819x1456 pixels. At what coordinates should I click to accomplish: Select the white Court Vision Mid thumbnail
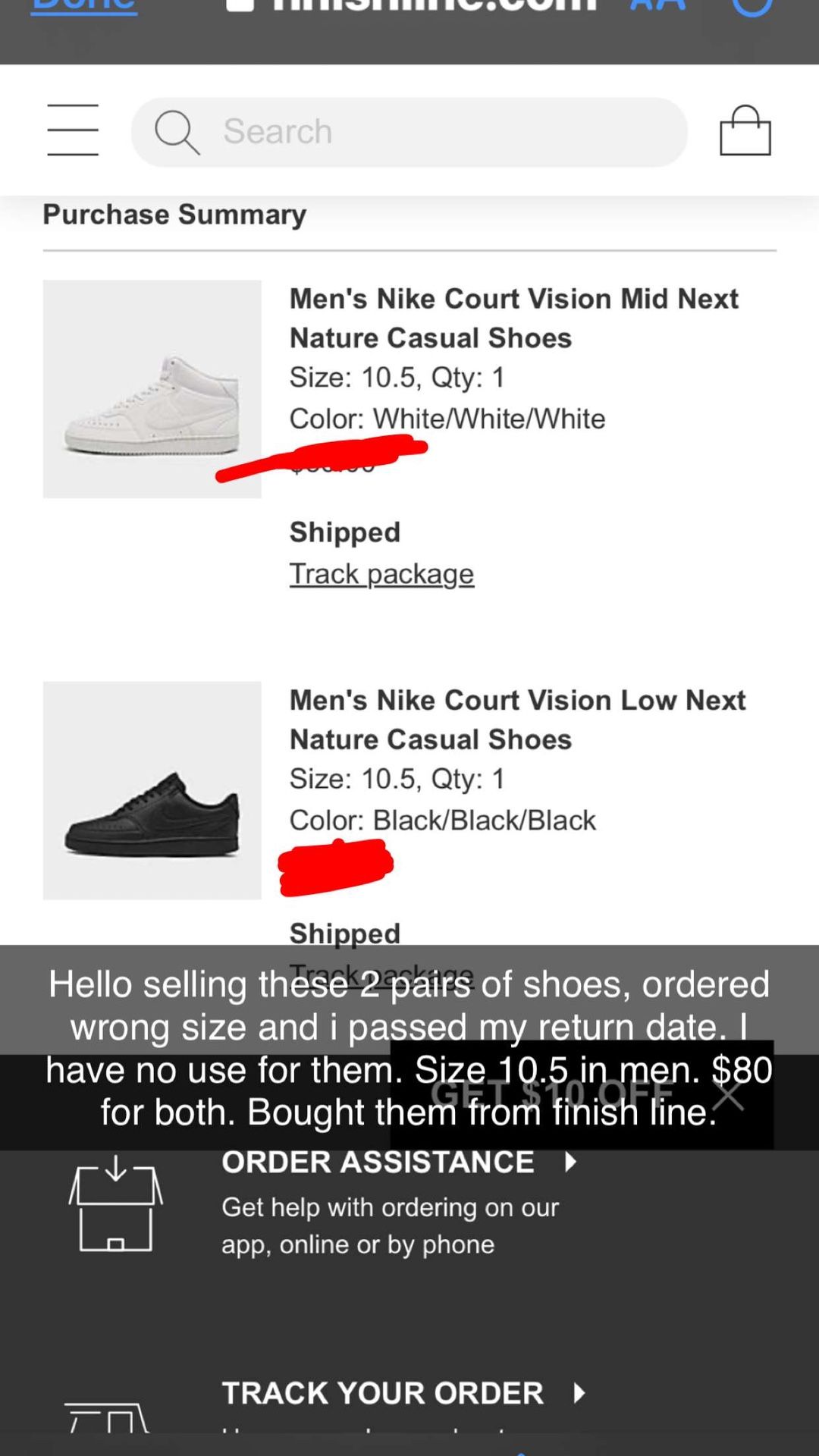(152, 390)
